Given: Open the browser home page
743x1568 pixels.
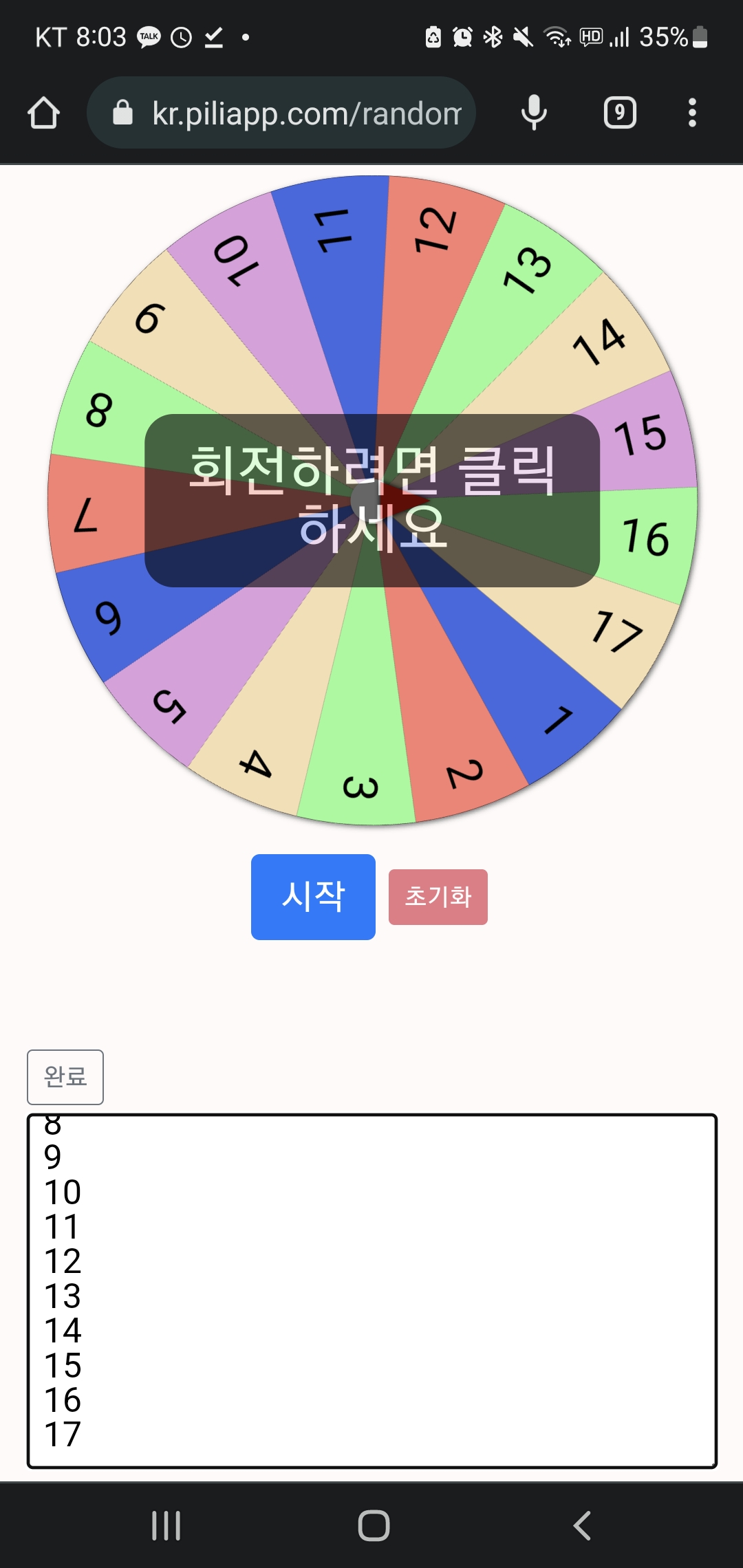Looking at the screenshot, I should pos(43,113).
